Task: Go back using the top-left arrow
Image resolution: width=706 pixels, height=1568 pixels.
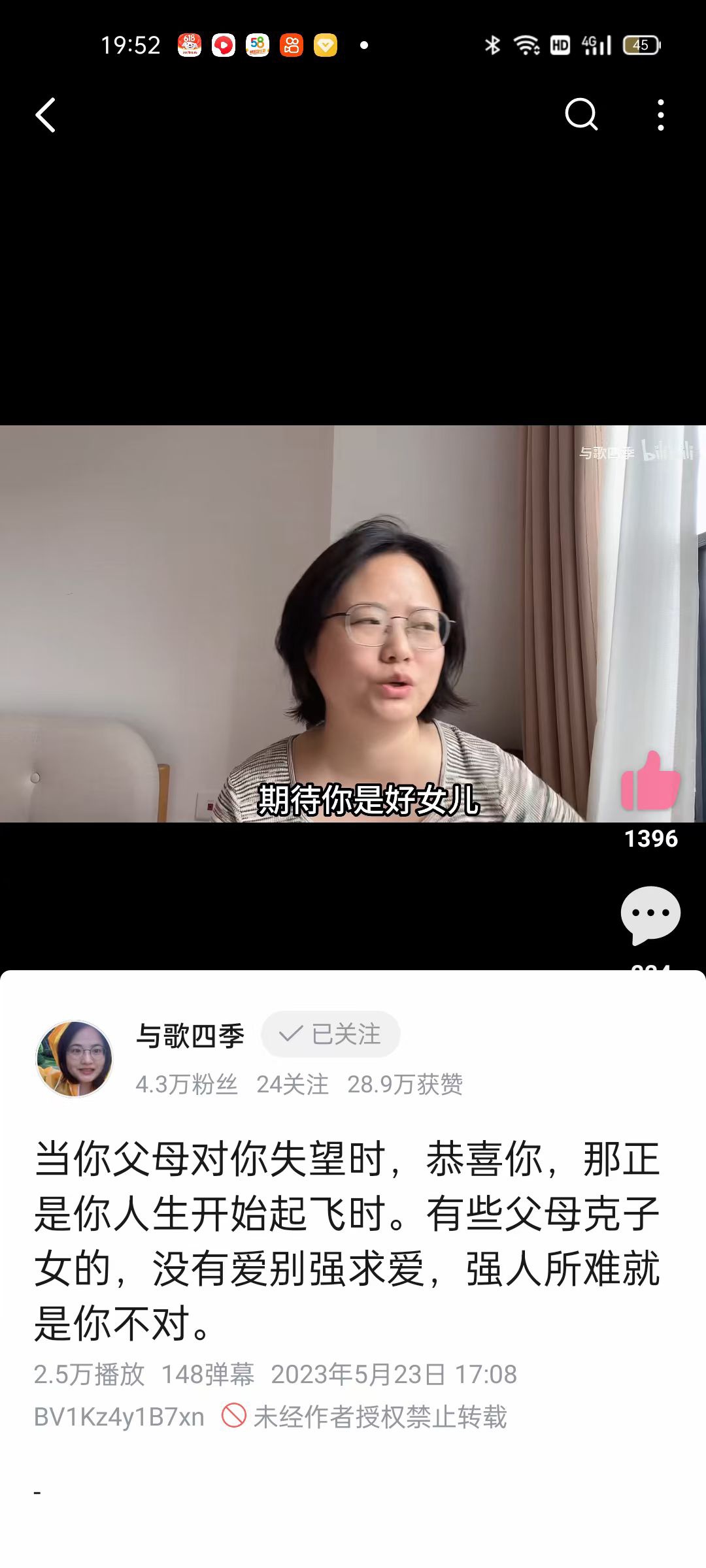Action: 46,116
